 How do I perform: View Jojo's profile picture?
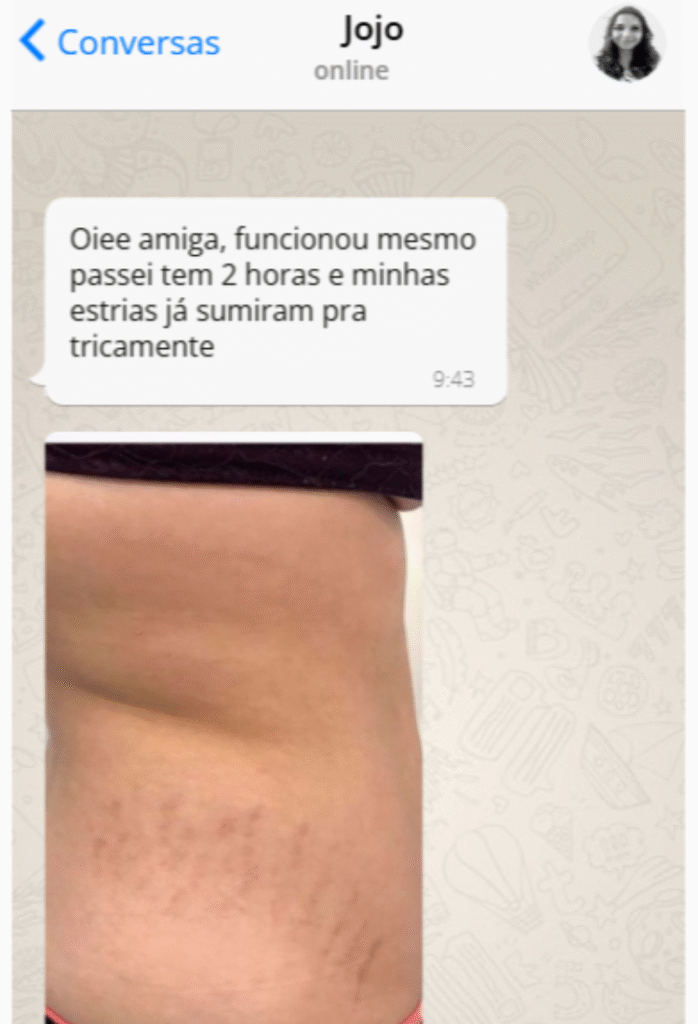tap(626, 44)
